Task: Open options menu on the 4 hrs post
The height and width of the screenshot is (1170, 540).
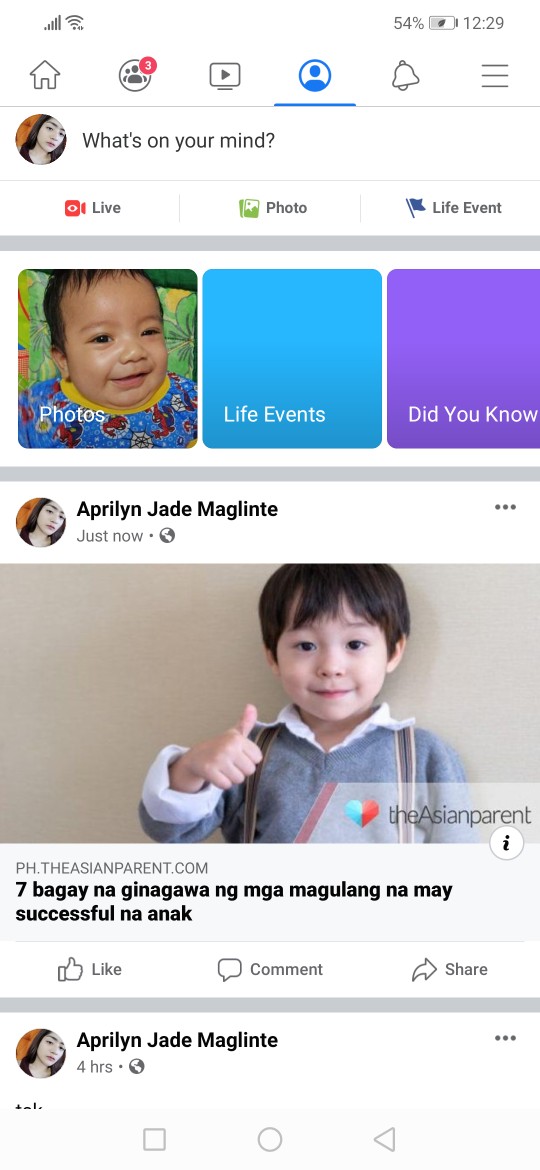Action: (x=505, y=1038)
